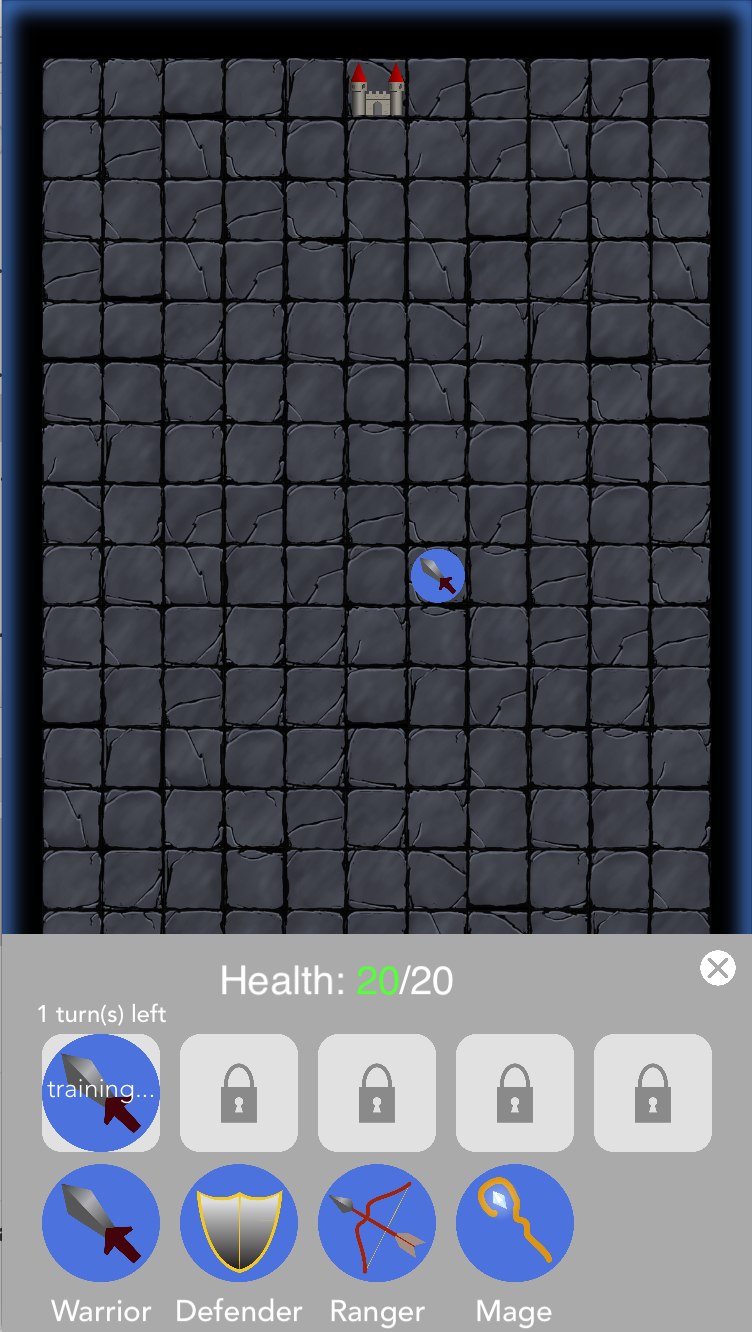Select the warrior unit on the board
Image resolution: width=752 pixels, height=1332 pixels.
pos(438,576)
